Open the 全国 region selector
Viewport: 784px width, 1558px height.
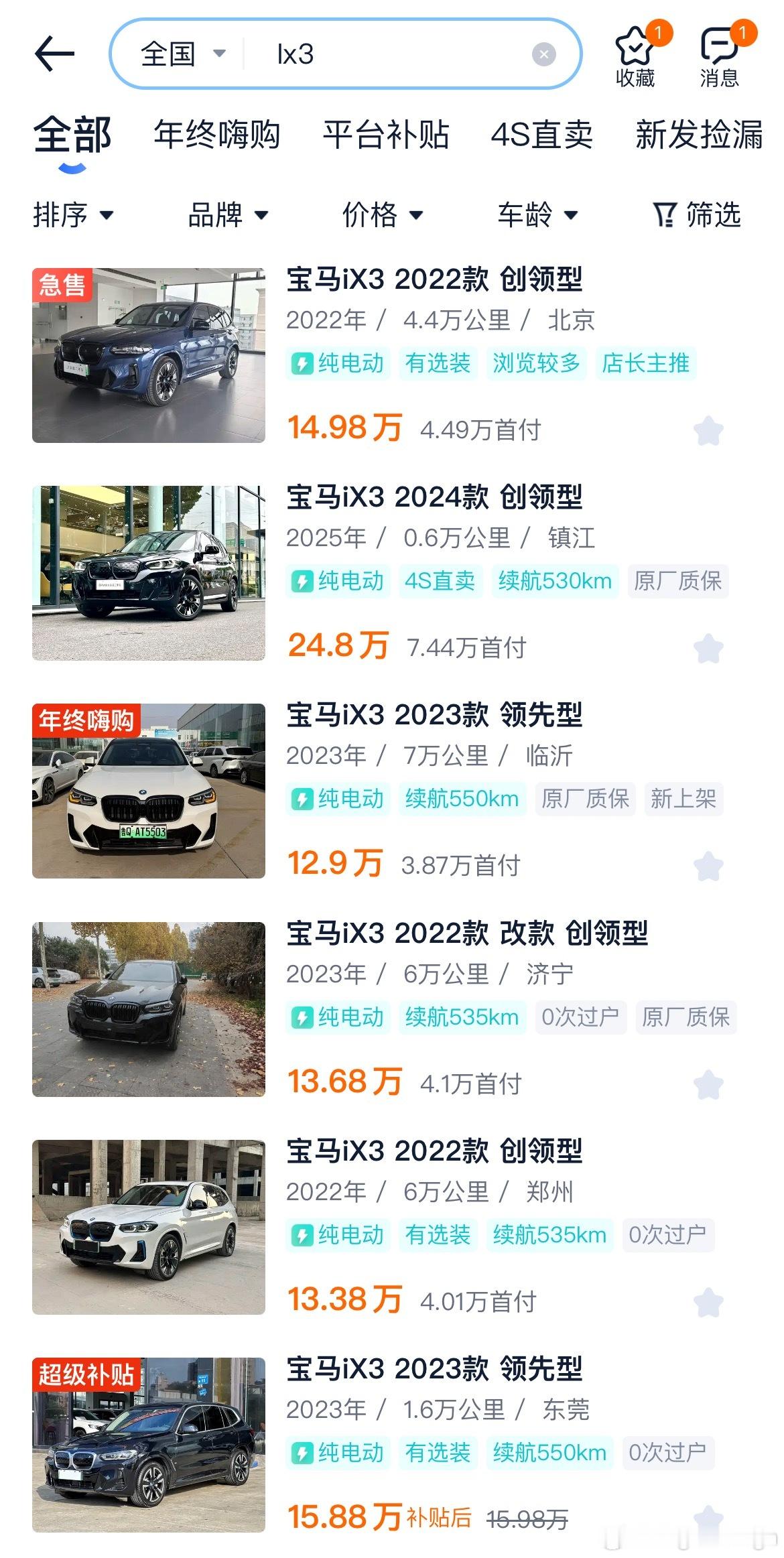pos(182,54)
